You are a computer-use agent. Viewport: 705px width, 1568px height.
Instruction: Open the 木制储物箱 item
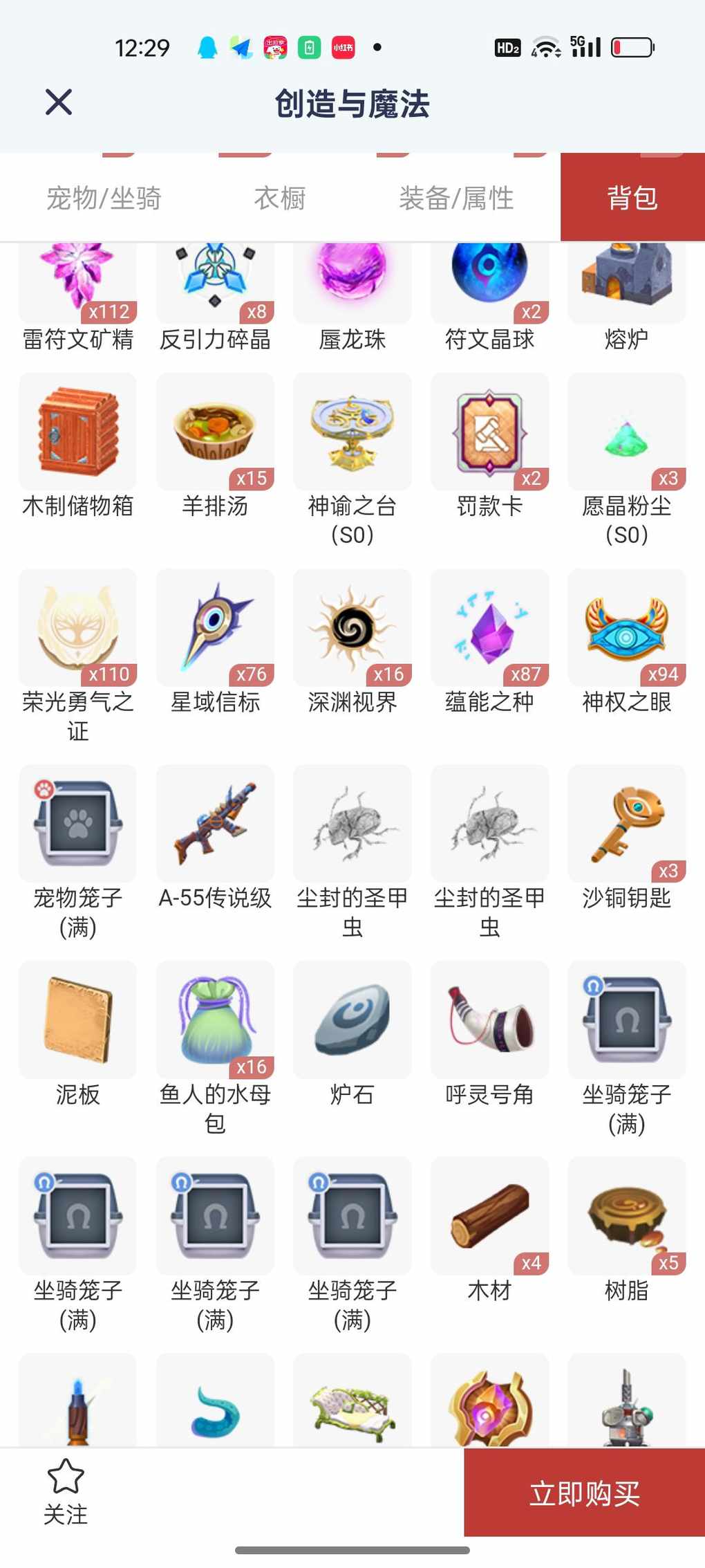tap(77, 432)
